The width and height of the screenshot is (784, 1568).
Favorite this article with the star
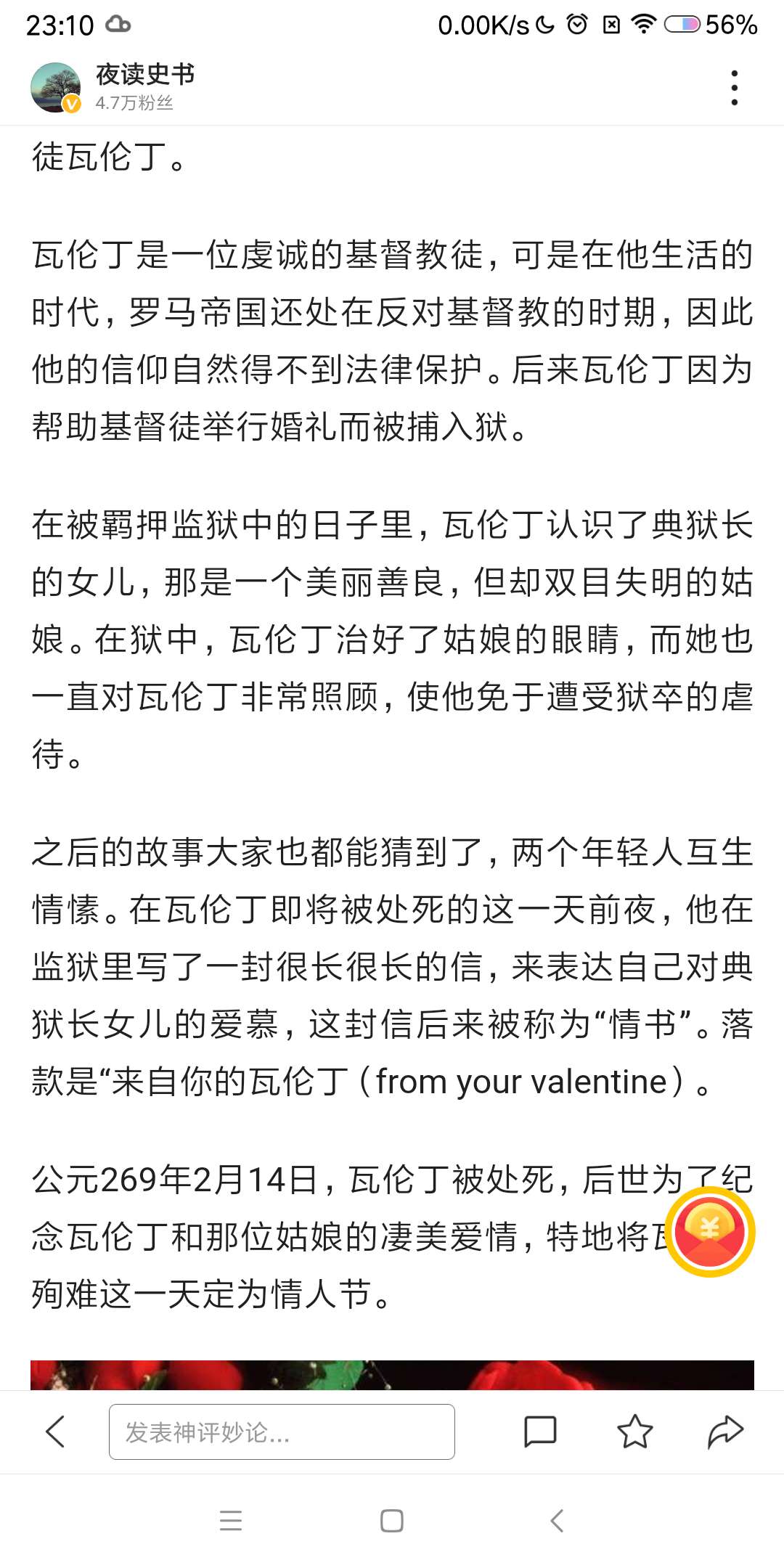(x=634, y=1432)
